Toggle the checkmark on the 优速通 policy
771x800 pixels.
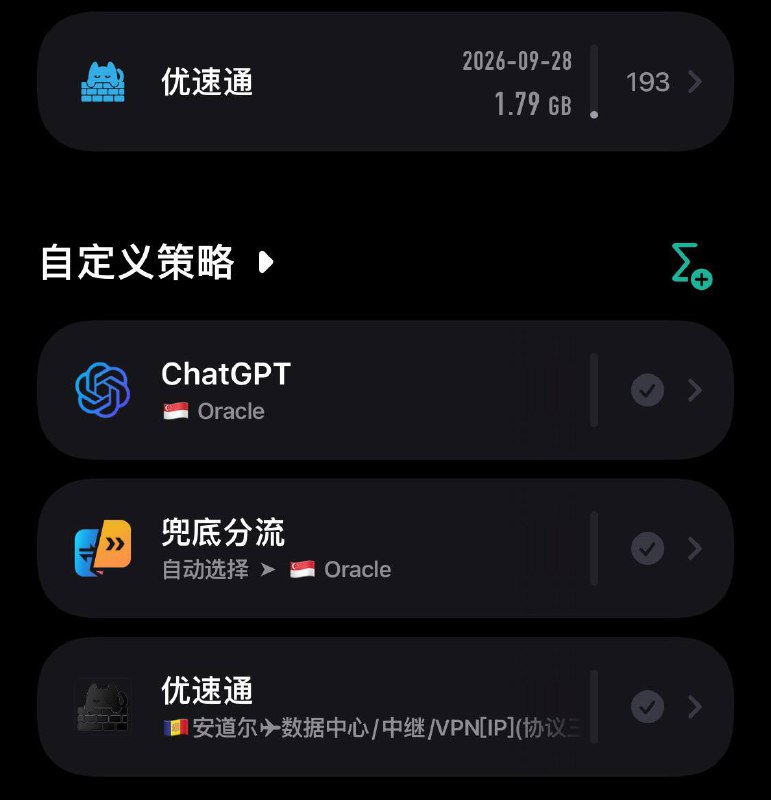pyautogui.click(x=647, y=706)
